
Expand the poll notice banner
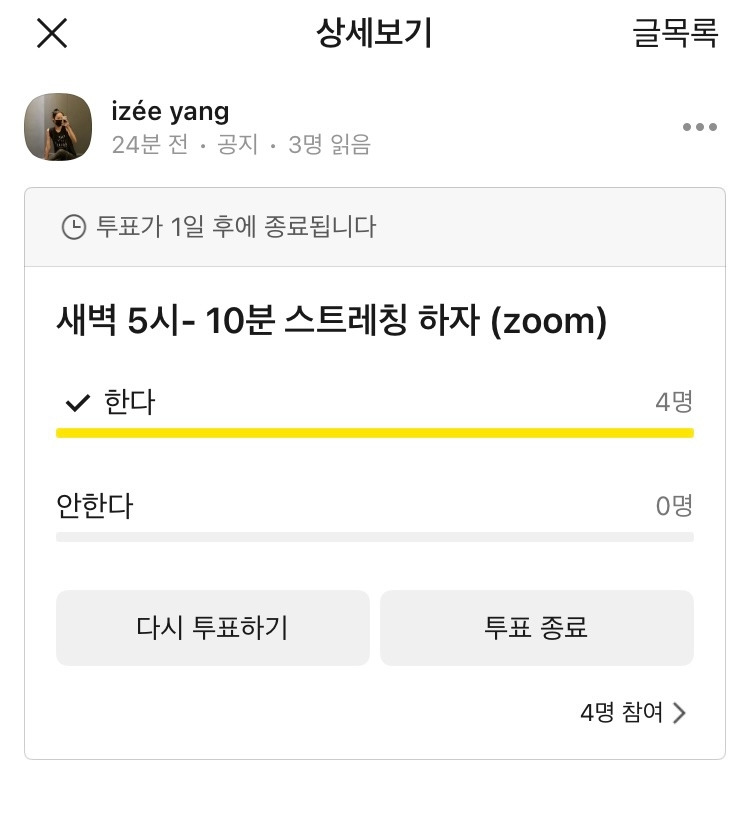pyautogui.click(x=375, y=227)
